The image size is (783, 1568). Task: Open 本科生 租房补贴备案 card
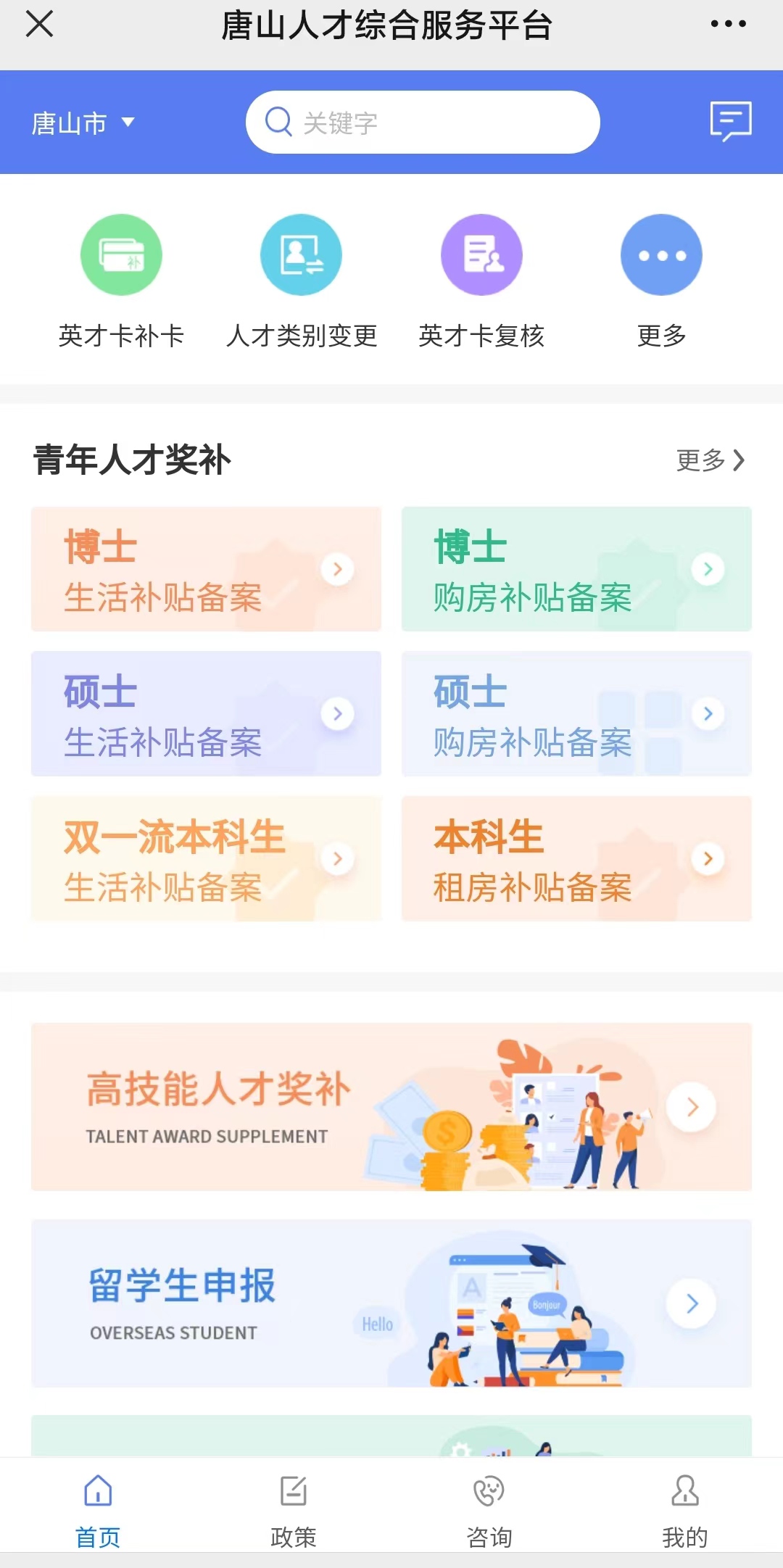pos(576,858)
